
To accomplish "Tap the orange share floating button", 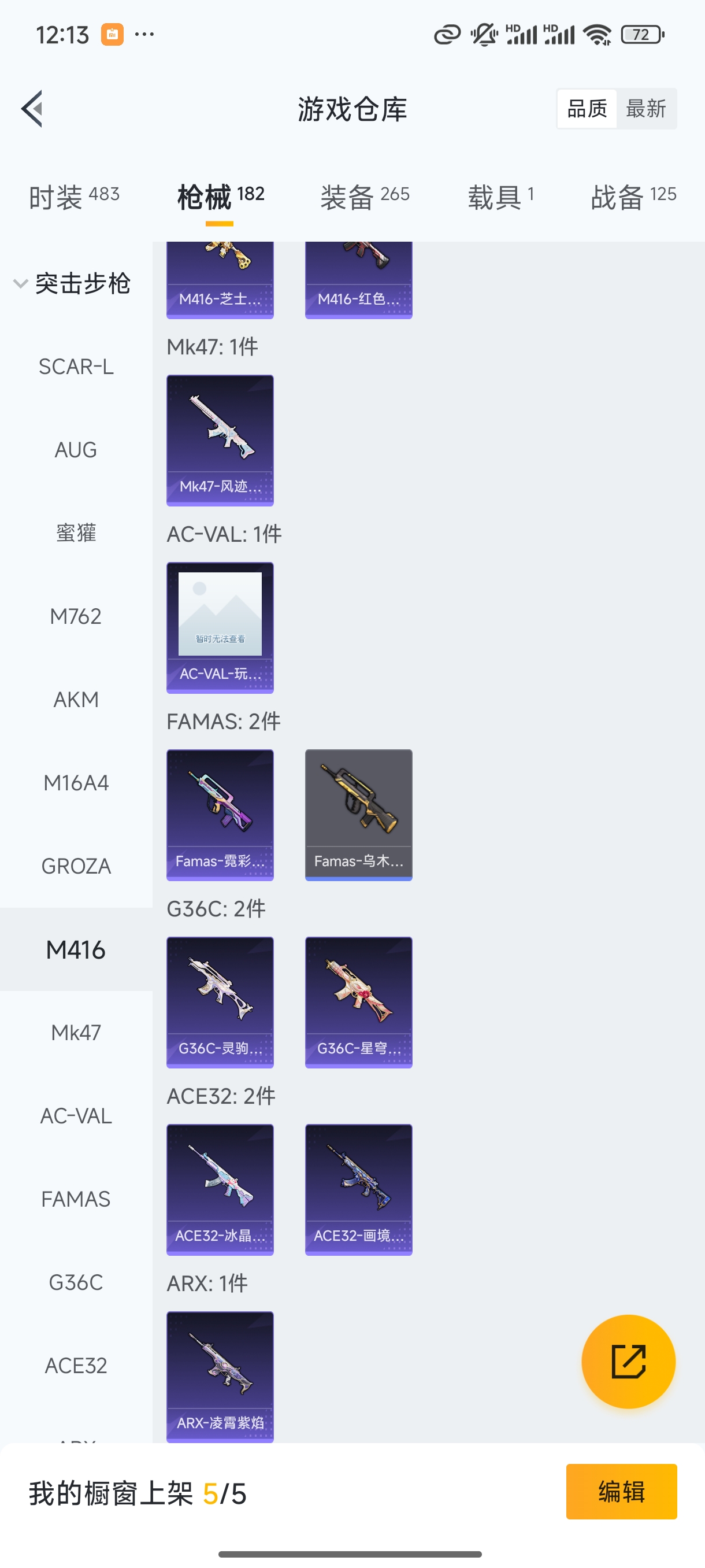I will coord(628,1362).
